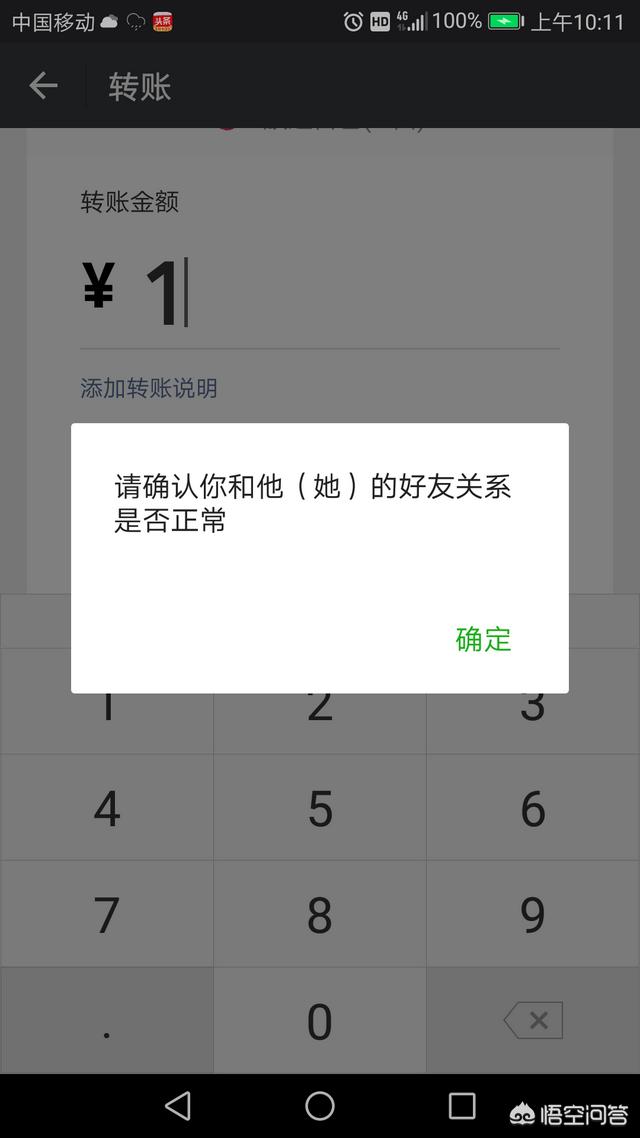Enter digit 5 on the keypad
The image size is (640, 1138).
pos(320,808)
